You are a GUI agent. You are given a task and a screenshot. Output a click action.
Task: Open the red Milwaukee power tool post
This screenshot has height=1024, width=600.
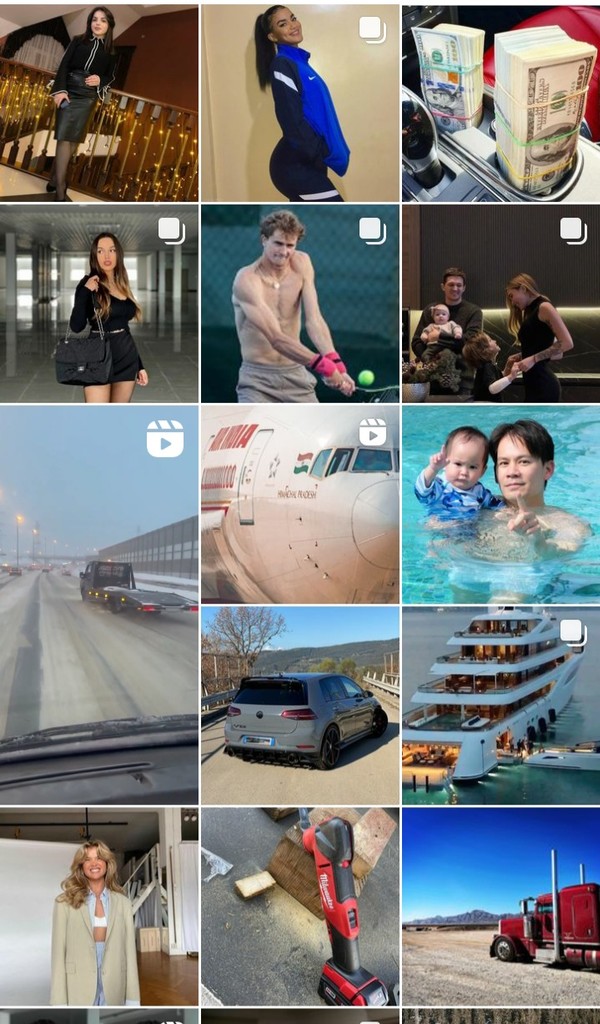(x=300, y=906)
